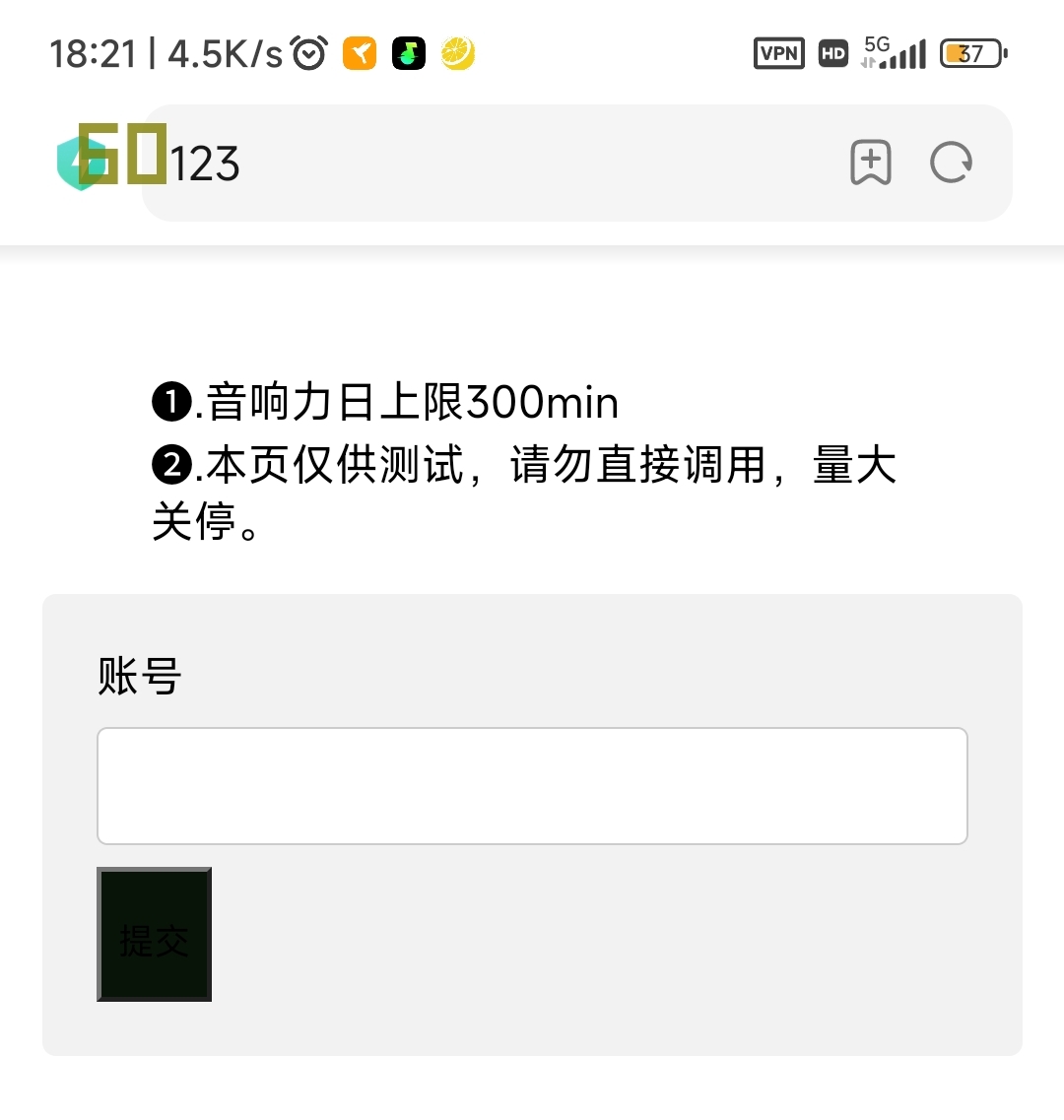The image size is (1064, 1120).
Task: Tap the clock showing 18:21
Action: click(x=94, y=53)
